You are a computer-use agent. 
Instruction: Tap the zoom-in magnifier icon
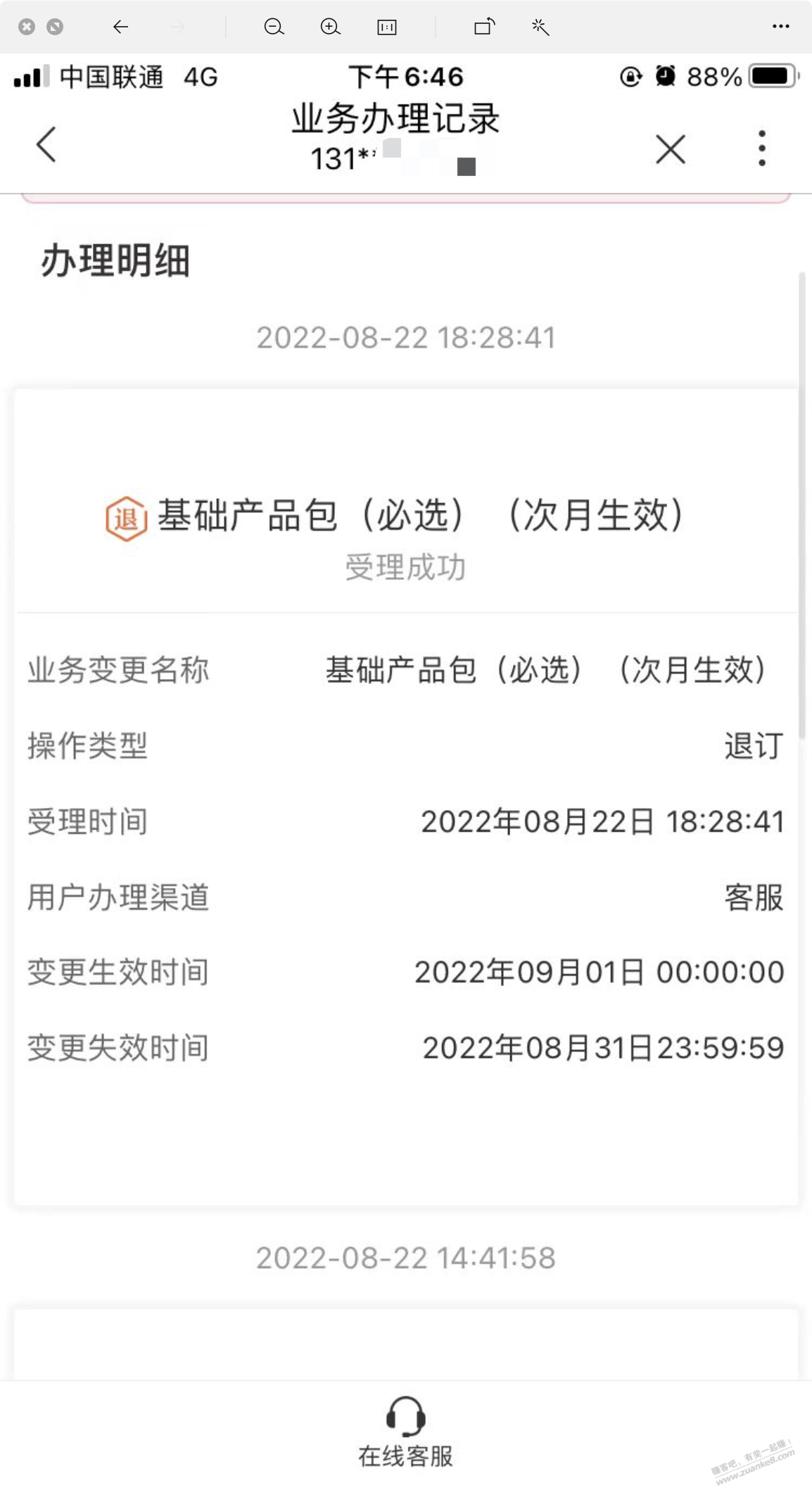tap(329, 27)
